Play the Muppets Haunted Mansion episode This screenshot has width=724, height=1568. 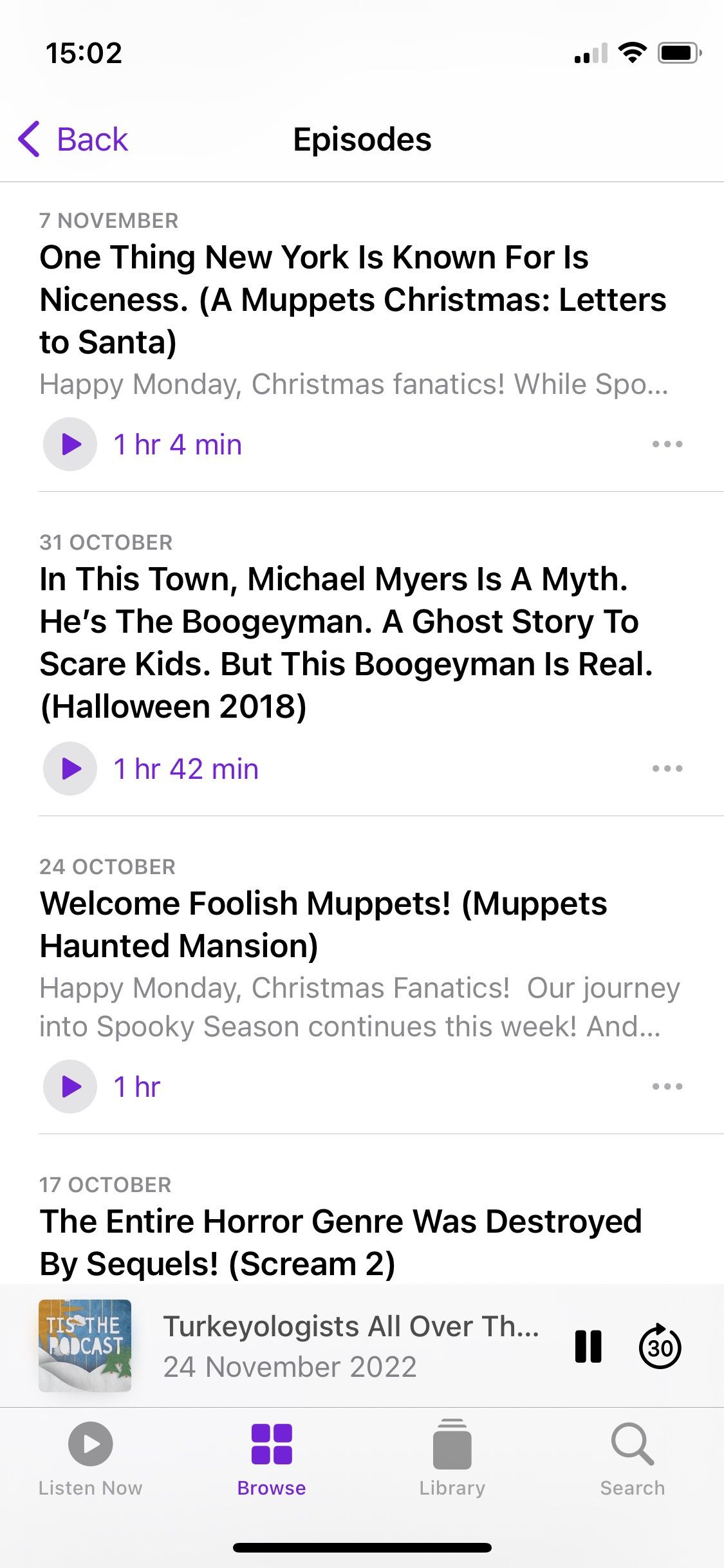tap(70, 1087)
